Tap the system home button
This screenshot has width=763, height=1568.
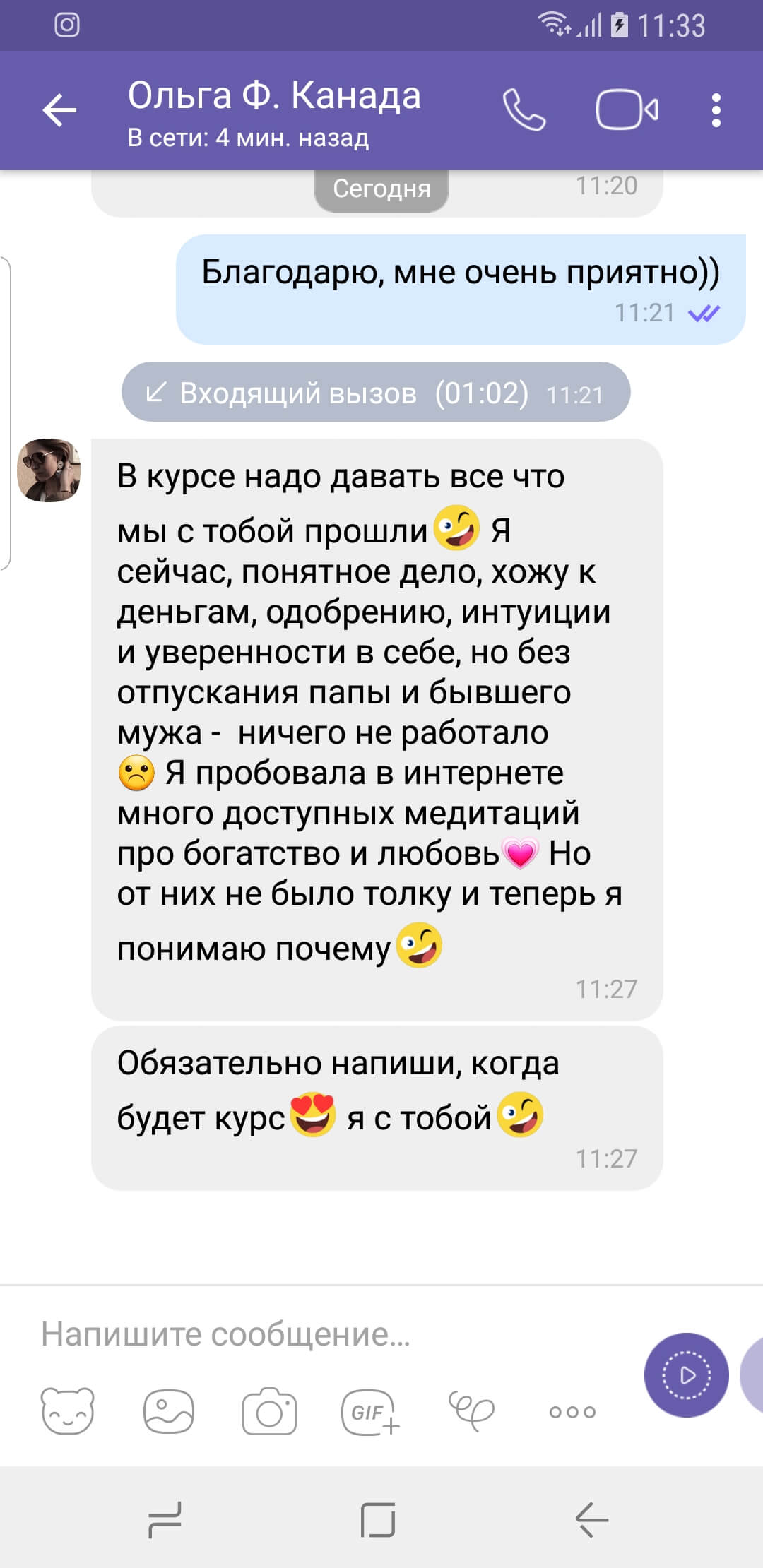click(x=378, y=1519)
